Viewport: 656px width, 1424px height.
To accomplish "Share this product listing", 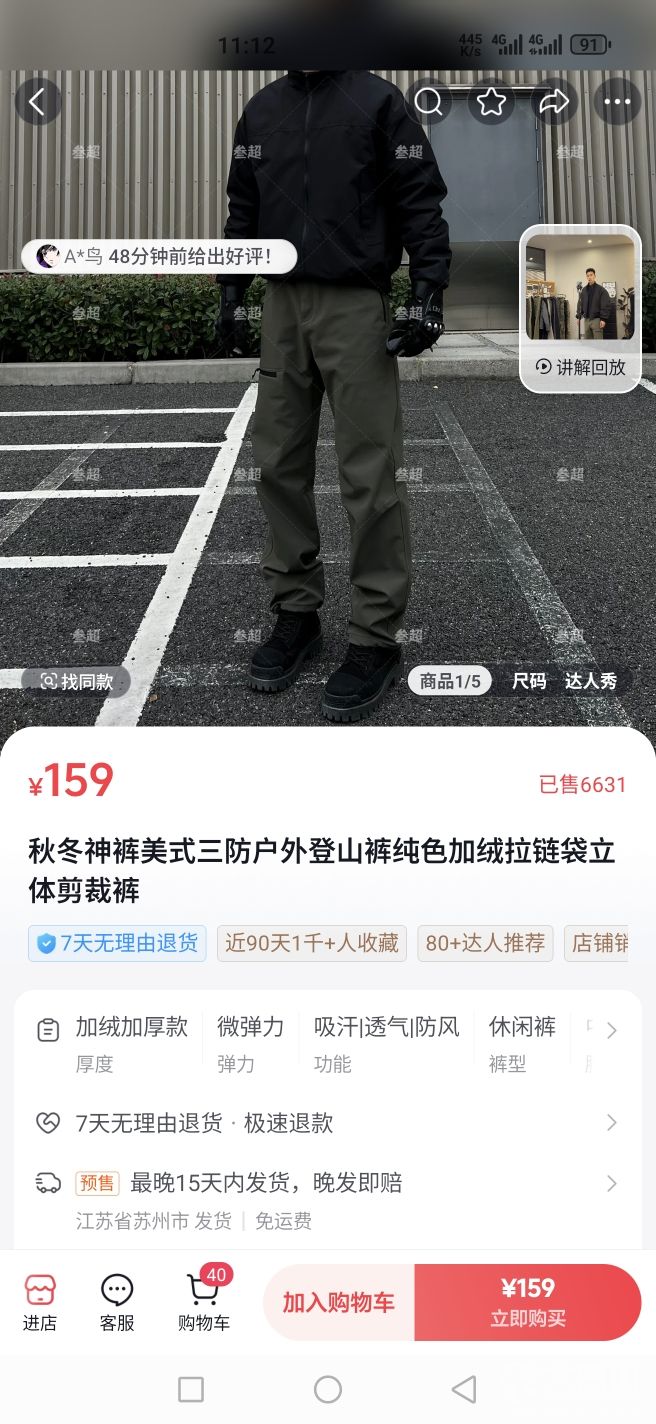I will [553, 102].
